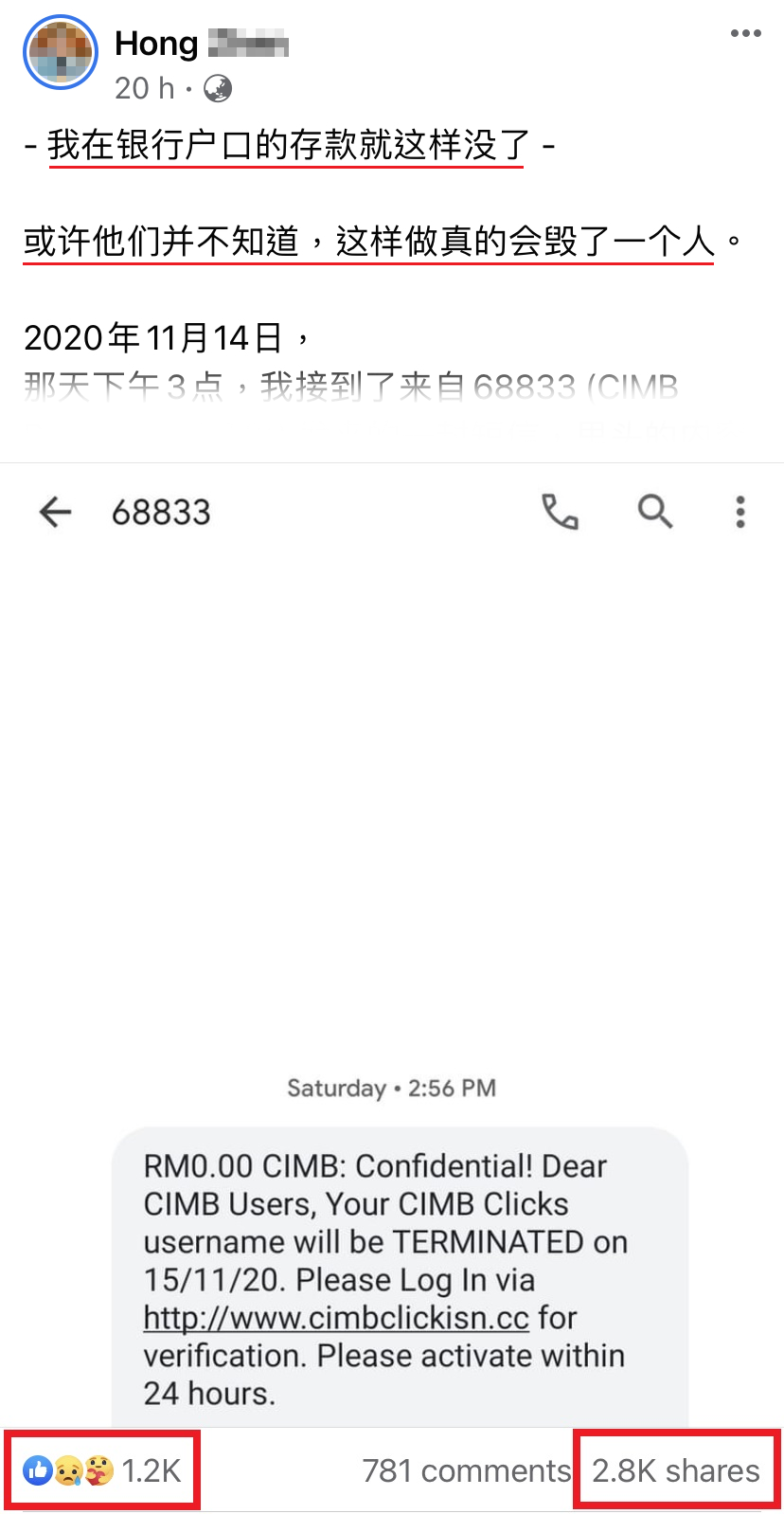Image resolution: width=784 pixels, height=1514 pixels.
Task: View the 1.2K reactions list
Action: [102, 1470]
